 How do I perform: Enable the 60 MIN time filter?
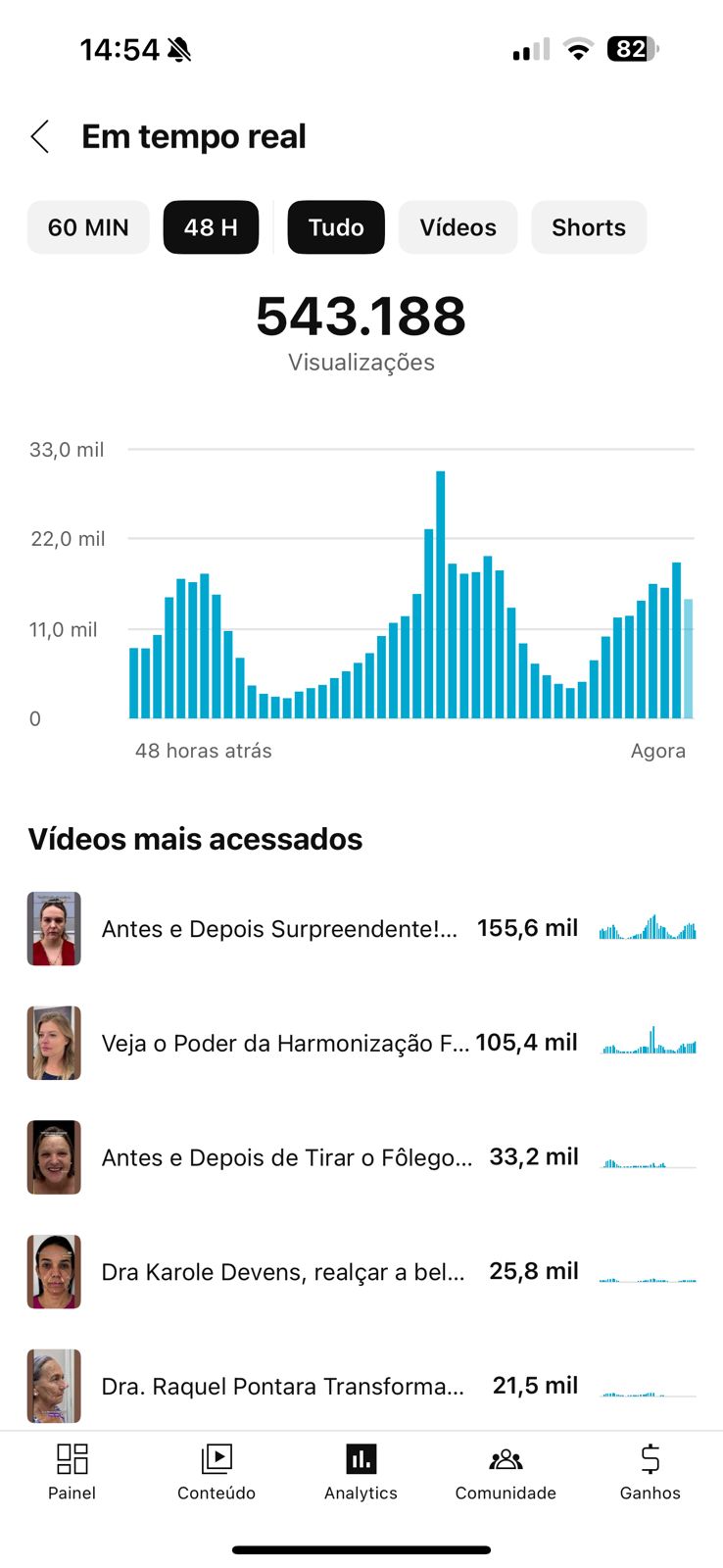point(88,226)
